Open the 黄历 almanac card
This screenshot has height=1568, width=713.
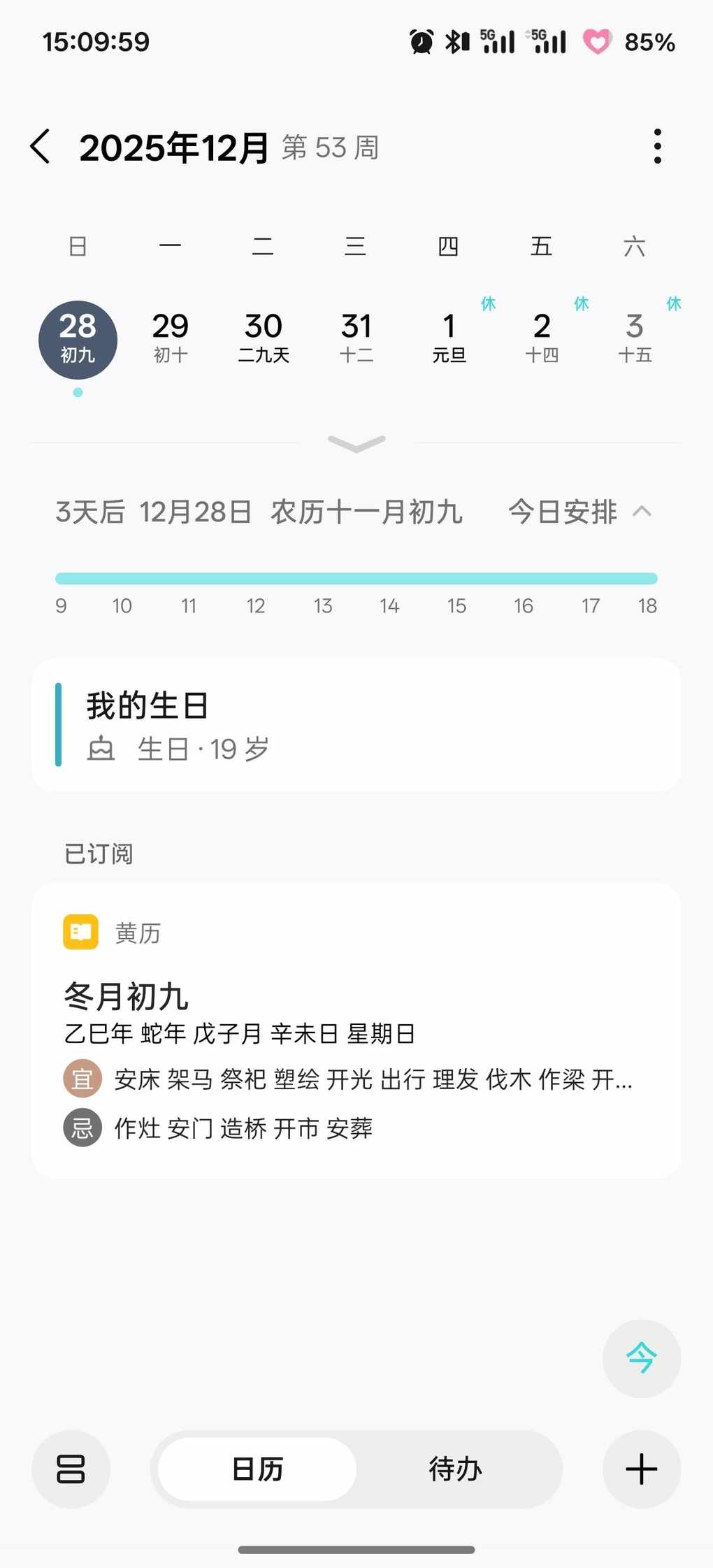tap(356, 1030)
